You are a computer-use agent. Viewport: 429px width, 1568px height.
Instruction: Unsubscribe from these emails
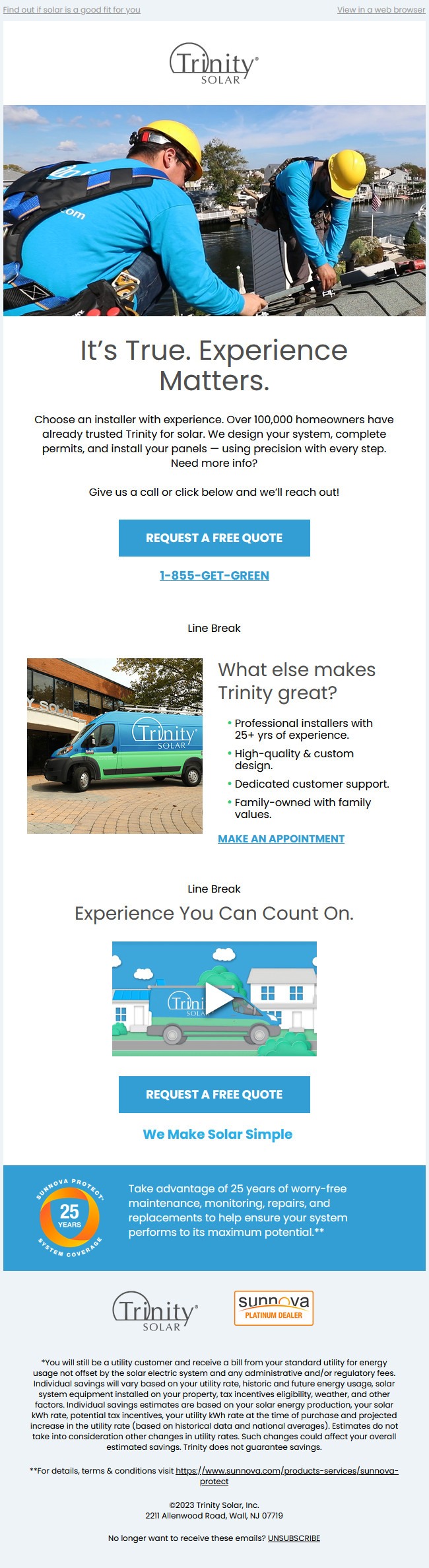[294, 1538]
